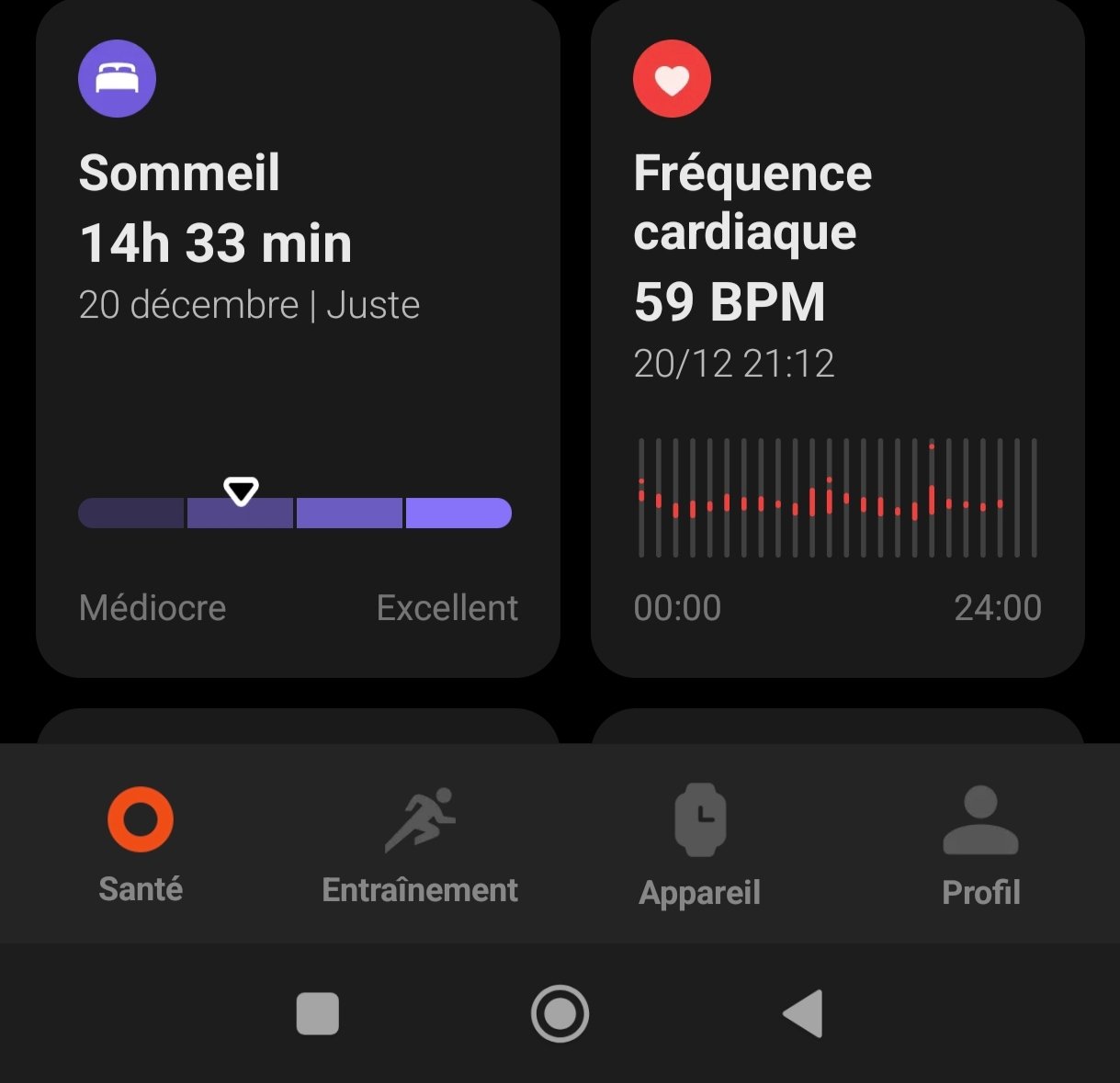Go to the system home screen
This screenshot has width=1120, height=1083.
(x=560, y=1014)
